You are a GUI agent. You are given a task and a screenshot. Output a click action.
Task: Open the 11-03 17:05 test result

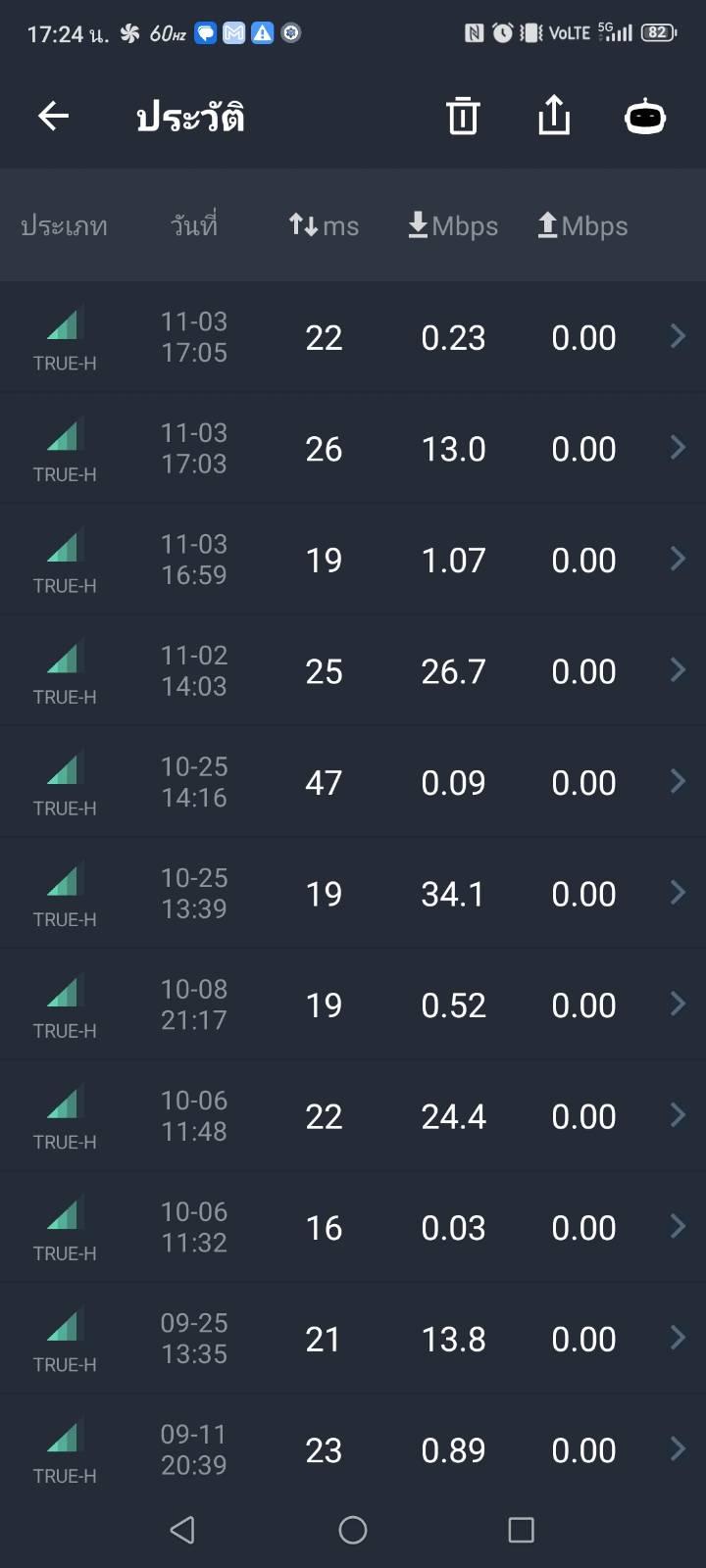(353, 337)
